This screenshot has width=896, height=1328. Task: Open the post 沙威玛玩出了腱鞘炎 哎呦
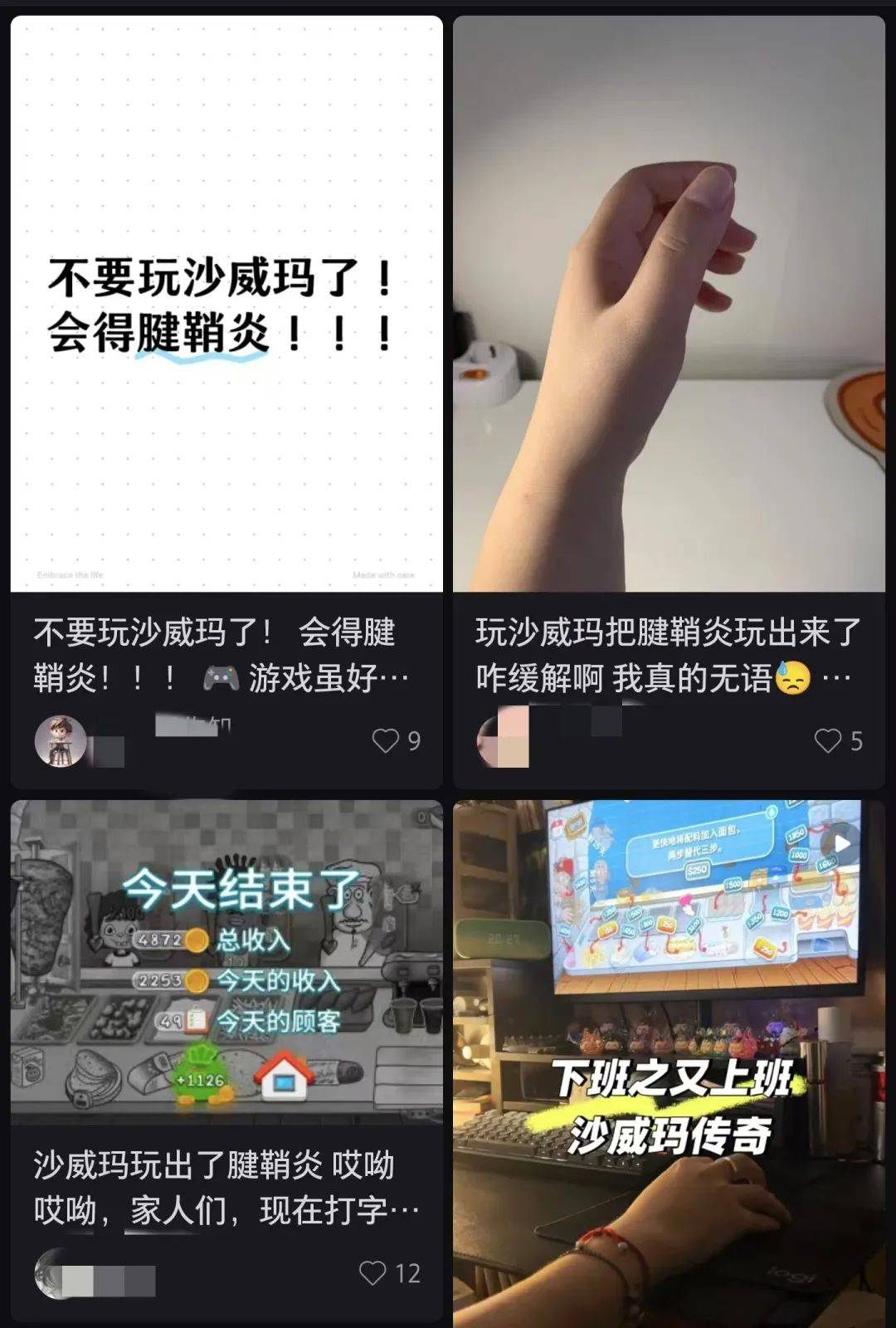point(226,963)
